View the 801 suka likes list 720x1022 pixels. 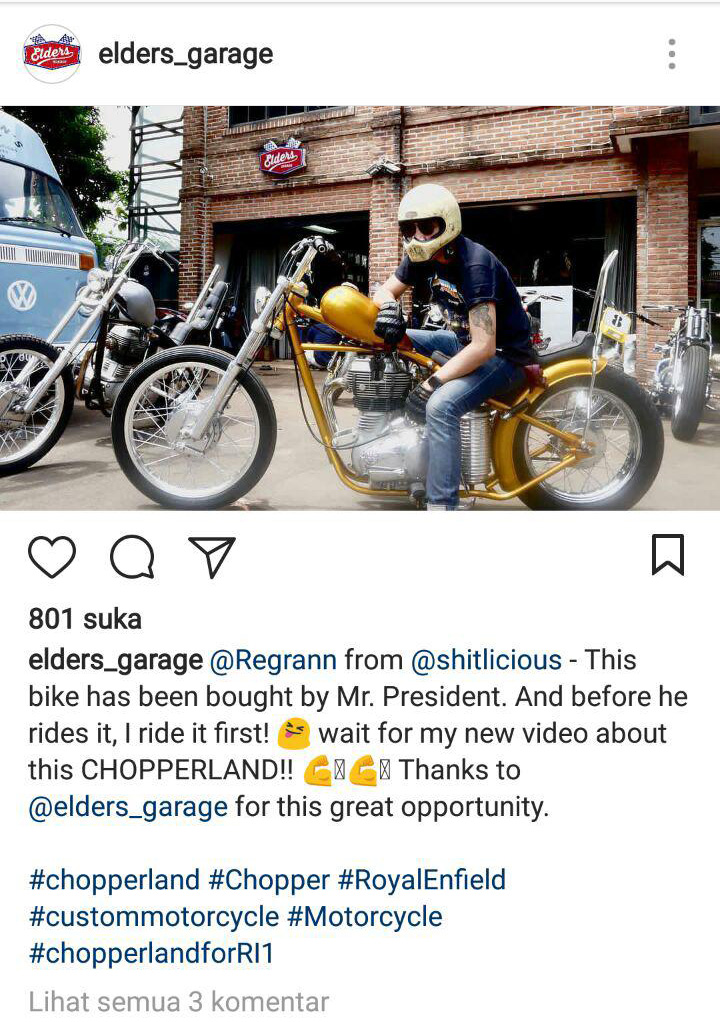click(85, 619)
